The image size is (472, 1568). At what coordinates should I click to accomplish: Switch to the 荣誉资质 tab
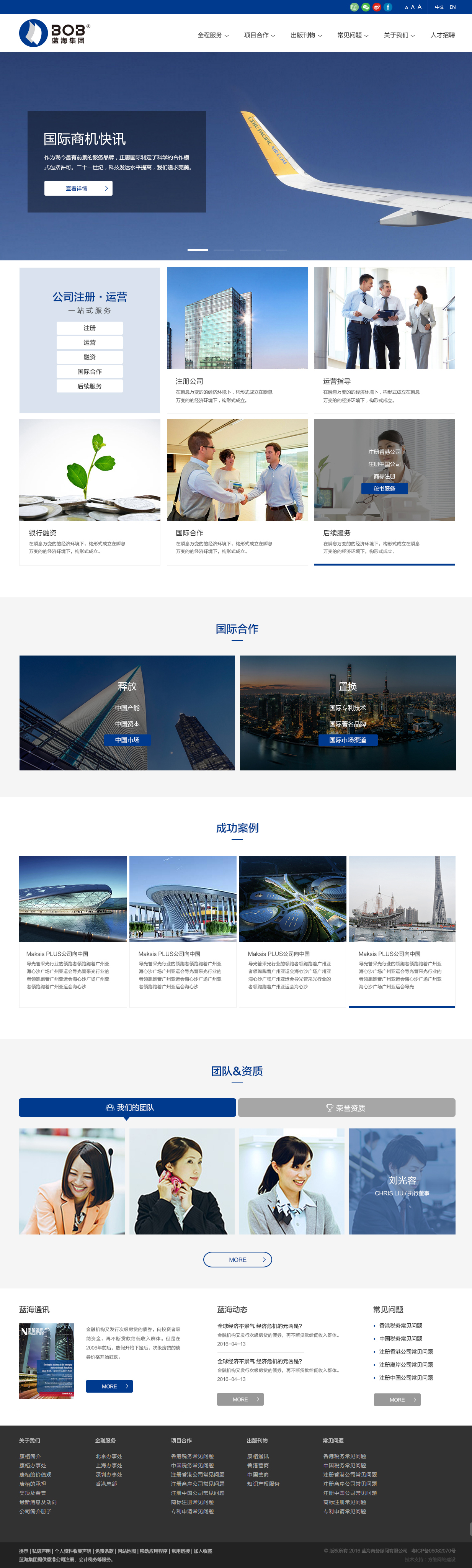click(x=346, y=1108)
